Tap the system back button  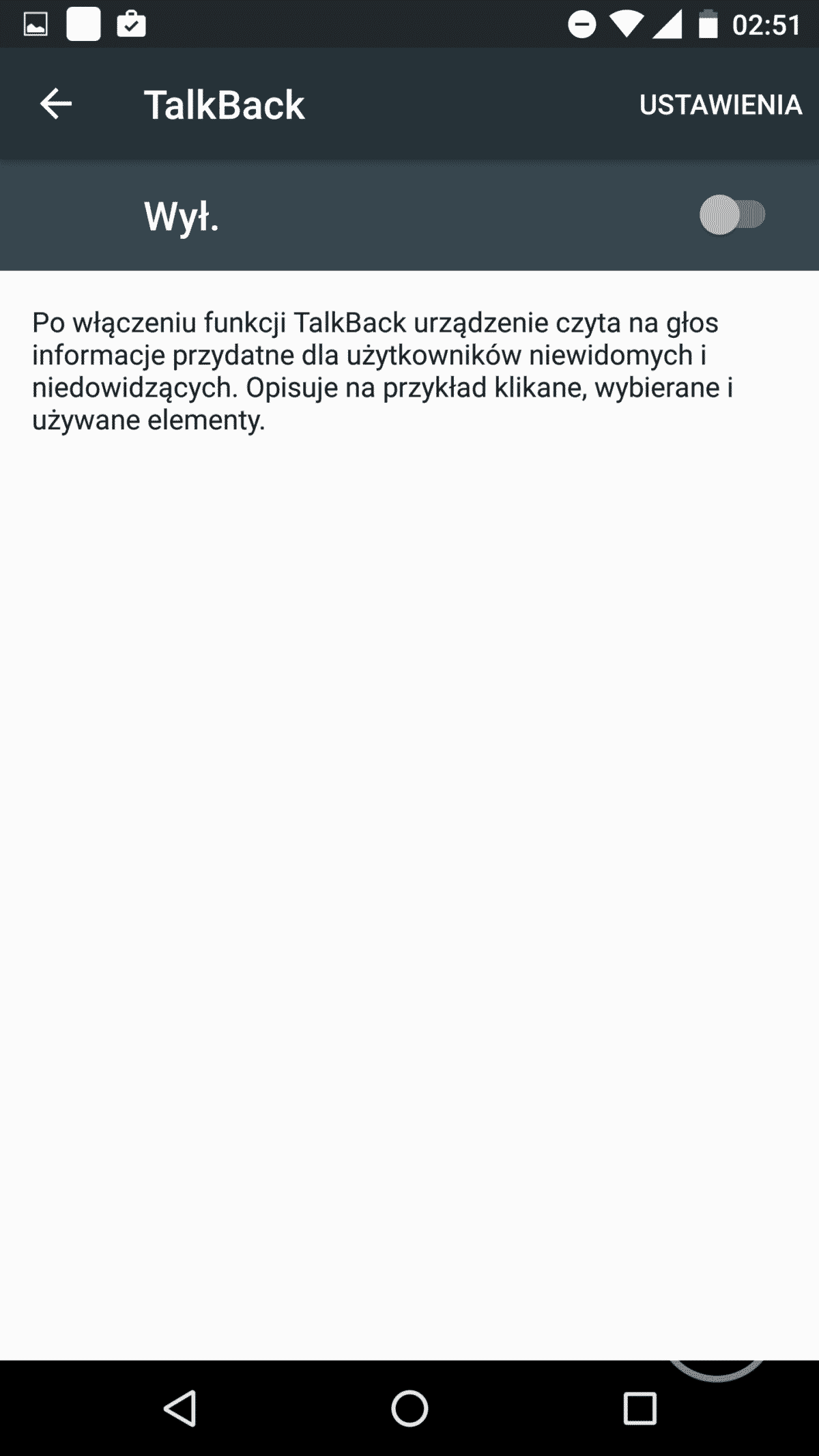click(x=181, y=1408)
